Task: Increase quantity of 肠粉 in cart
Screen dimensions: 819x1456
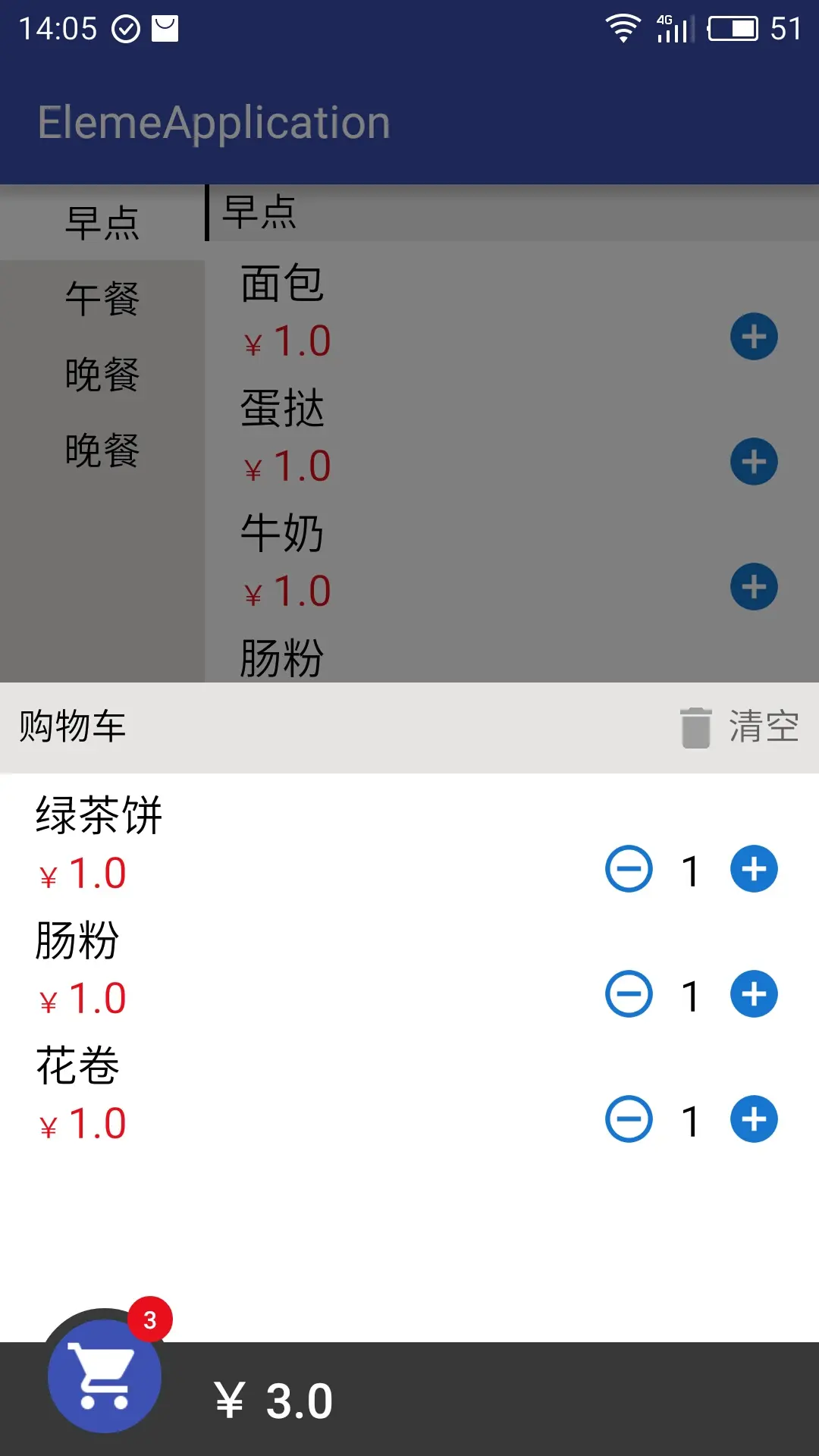Action: pyautogui.click(x=754, y=994)
